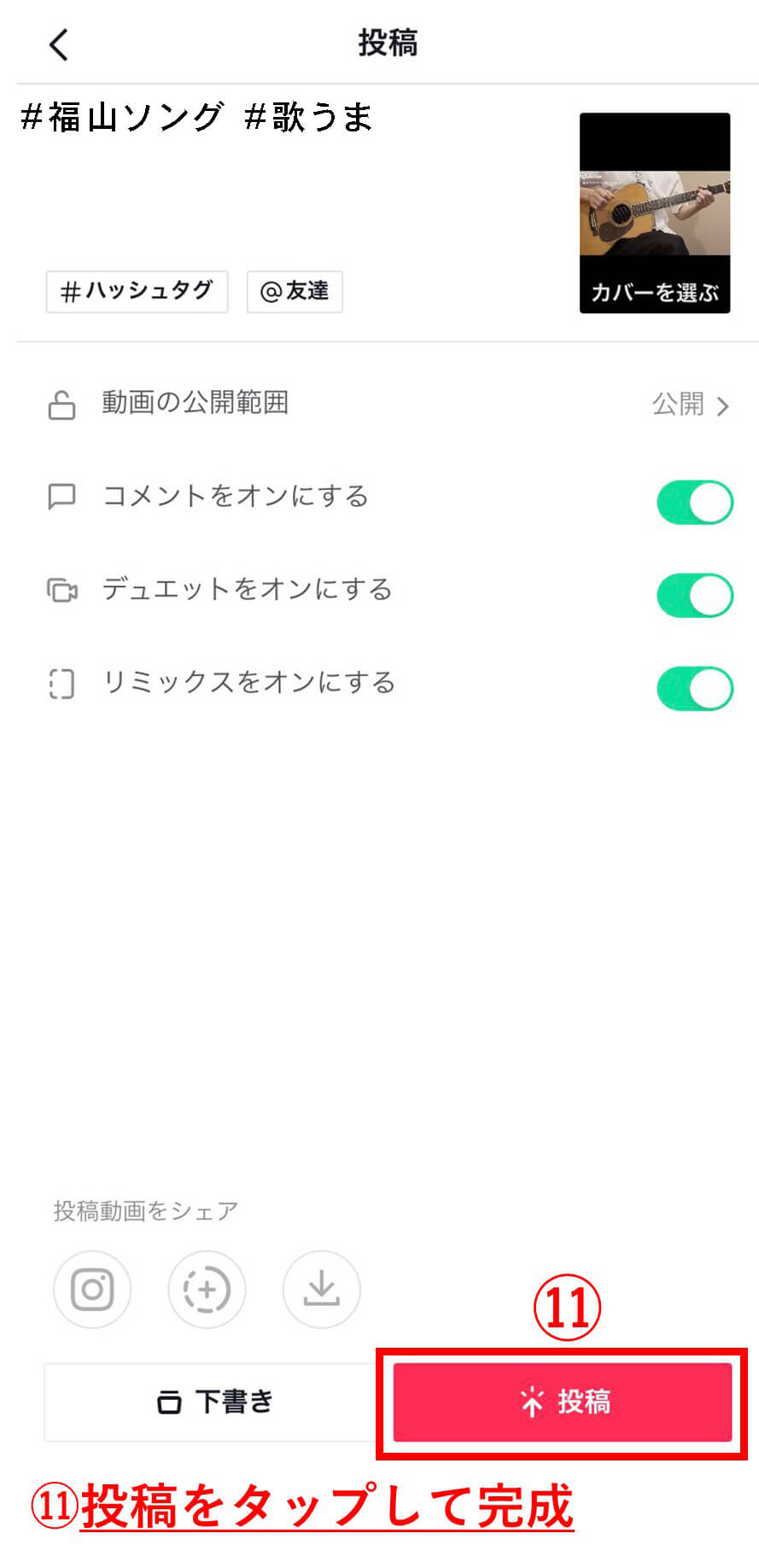The image size is (759, 1568).
Task: Choose a cover on the video thumbnail
Action: (655, 213)
